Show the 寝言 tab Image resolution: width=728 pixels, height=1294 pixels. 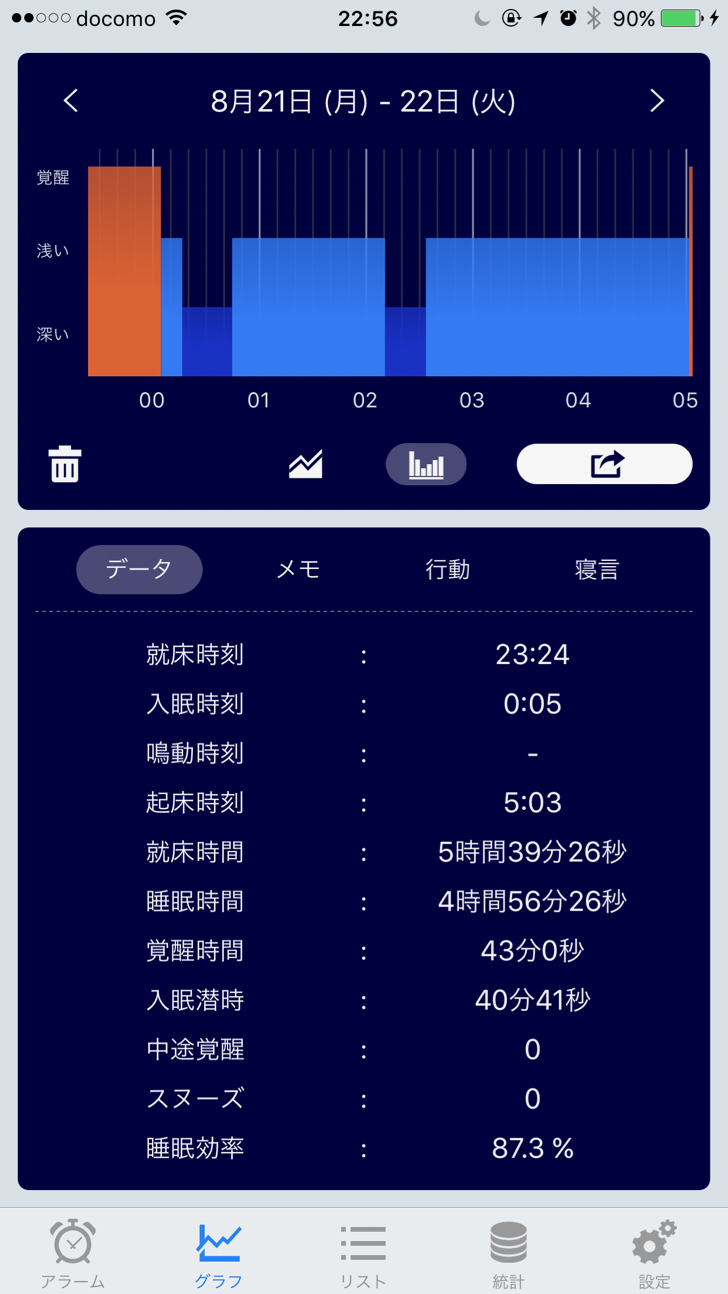597,569
